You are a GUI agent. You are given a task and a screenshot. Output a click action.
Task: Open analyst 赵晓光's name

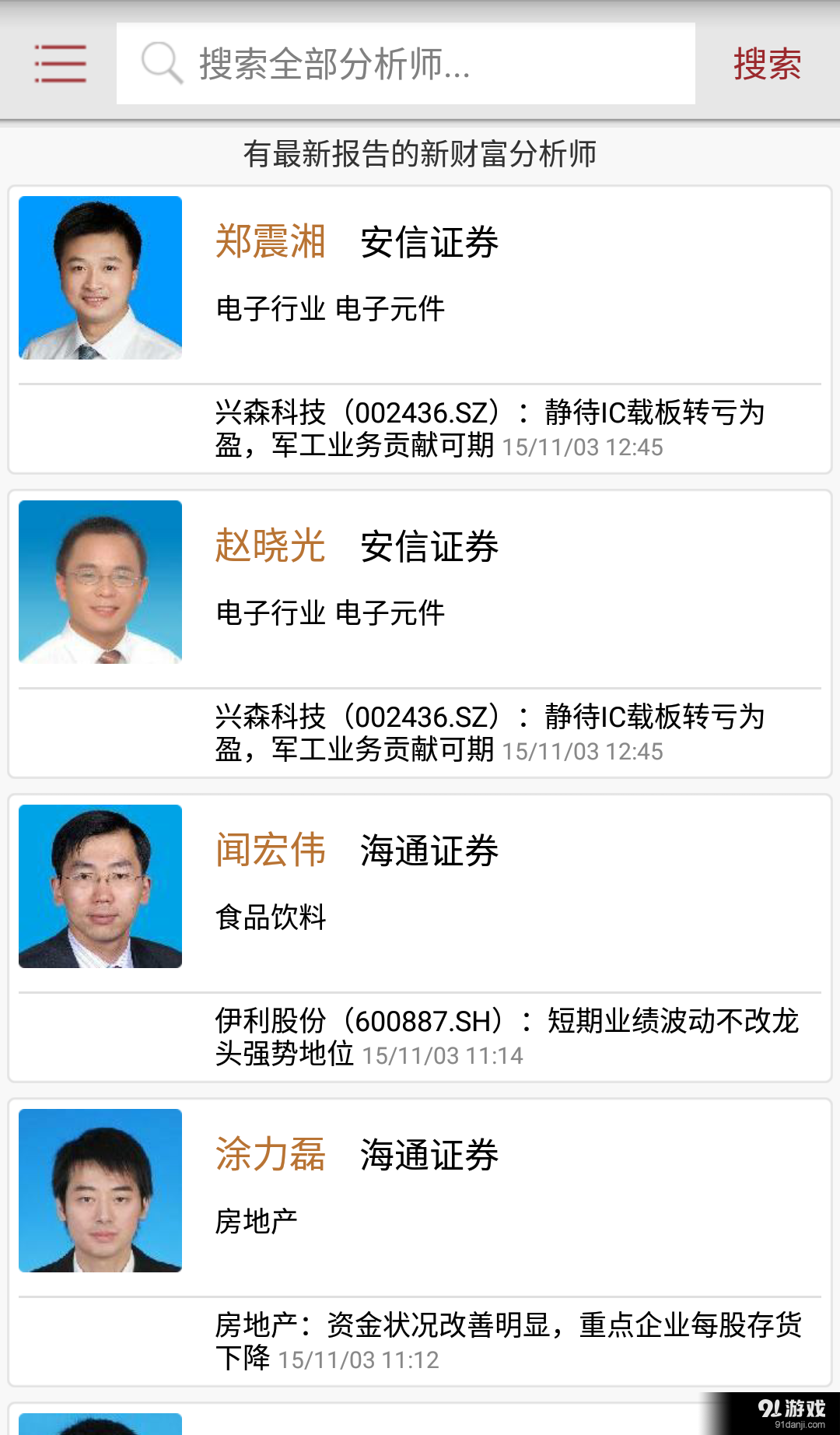pos(270,546)
